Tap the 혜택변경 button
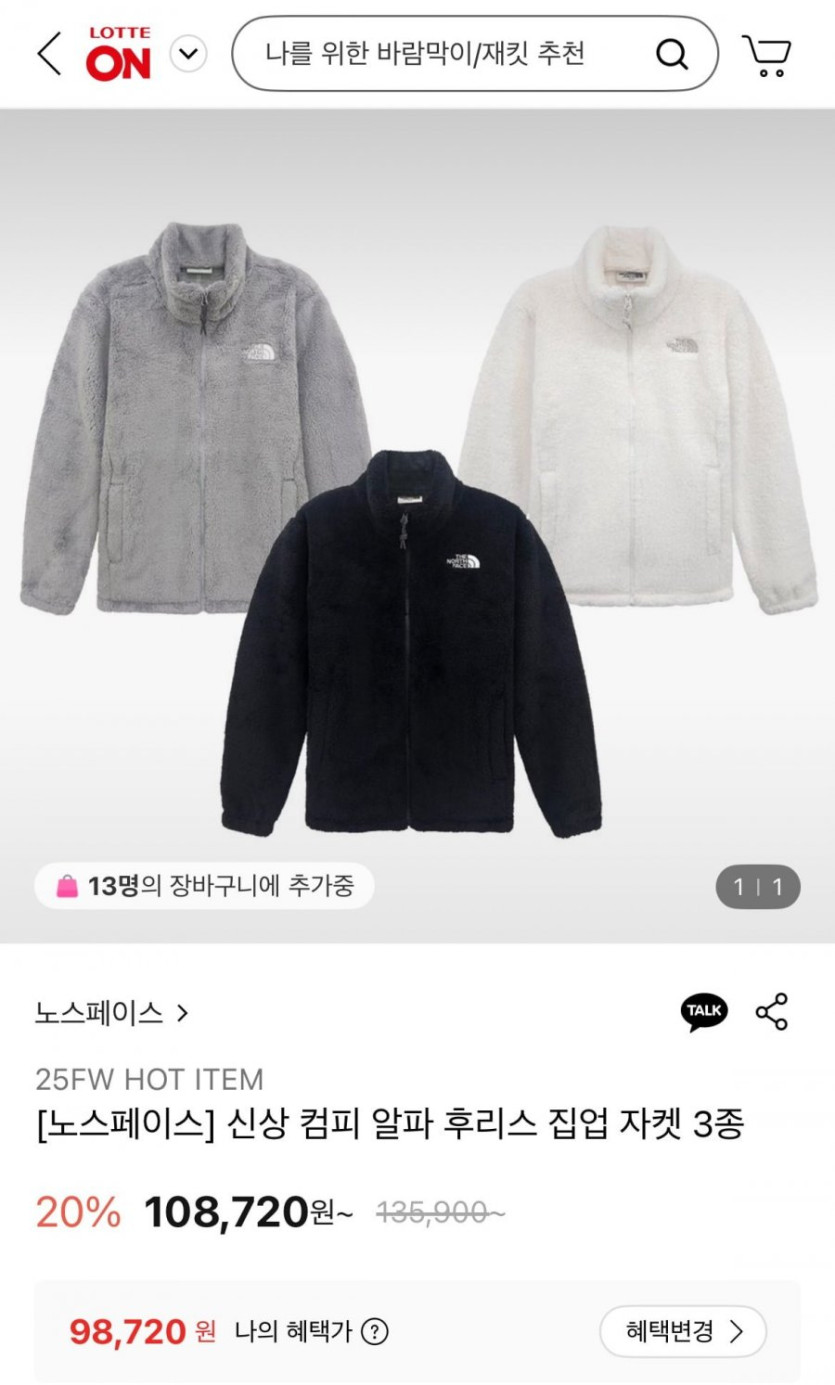Screen dimensions: 835x1385 click(x=683, y=1331)
